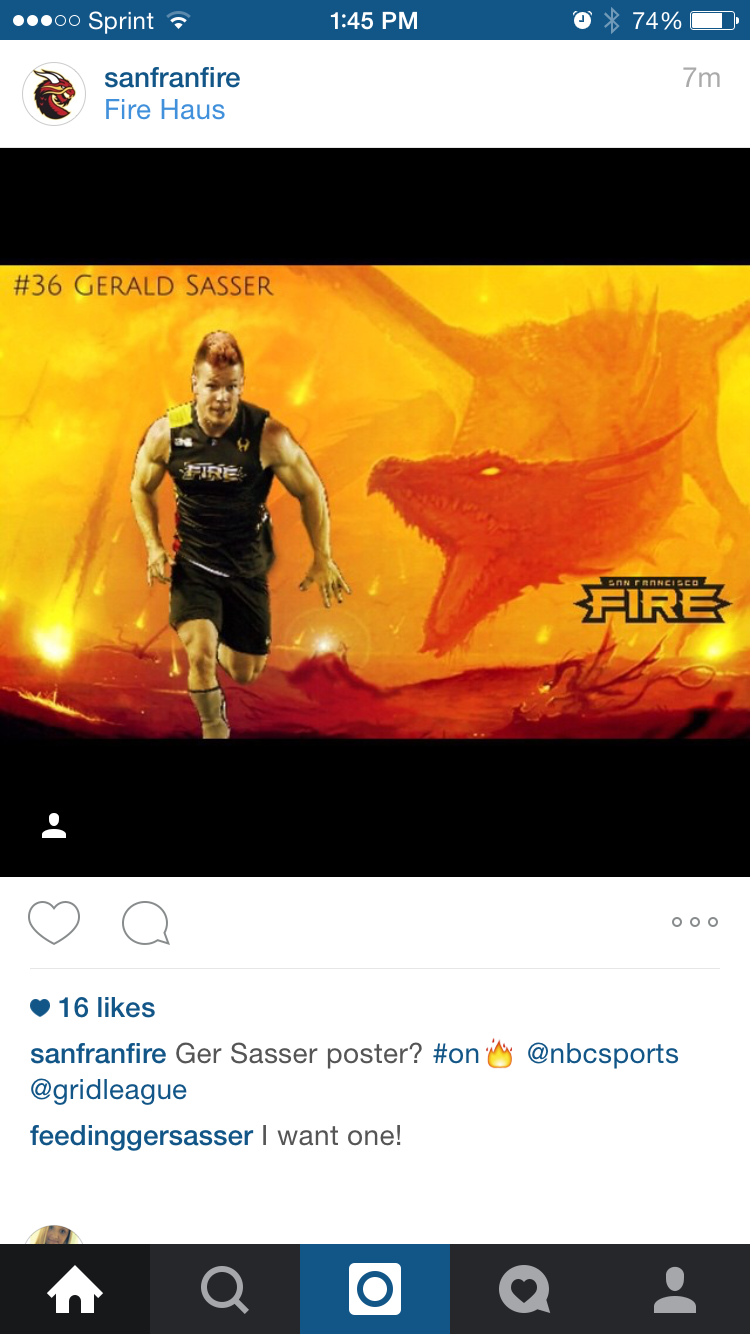Viewport: 750px width, 1334px height.
Task: Switch to the Profile tab
Action: point(675,1290)
